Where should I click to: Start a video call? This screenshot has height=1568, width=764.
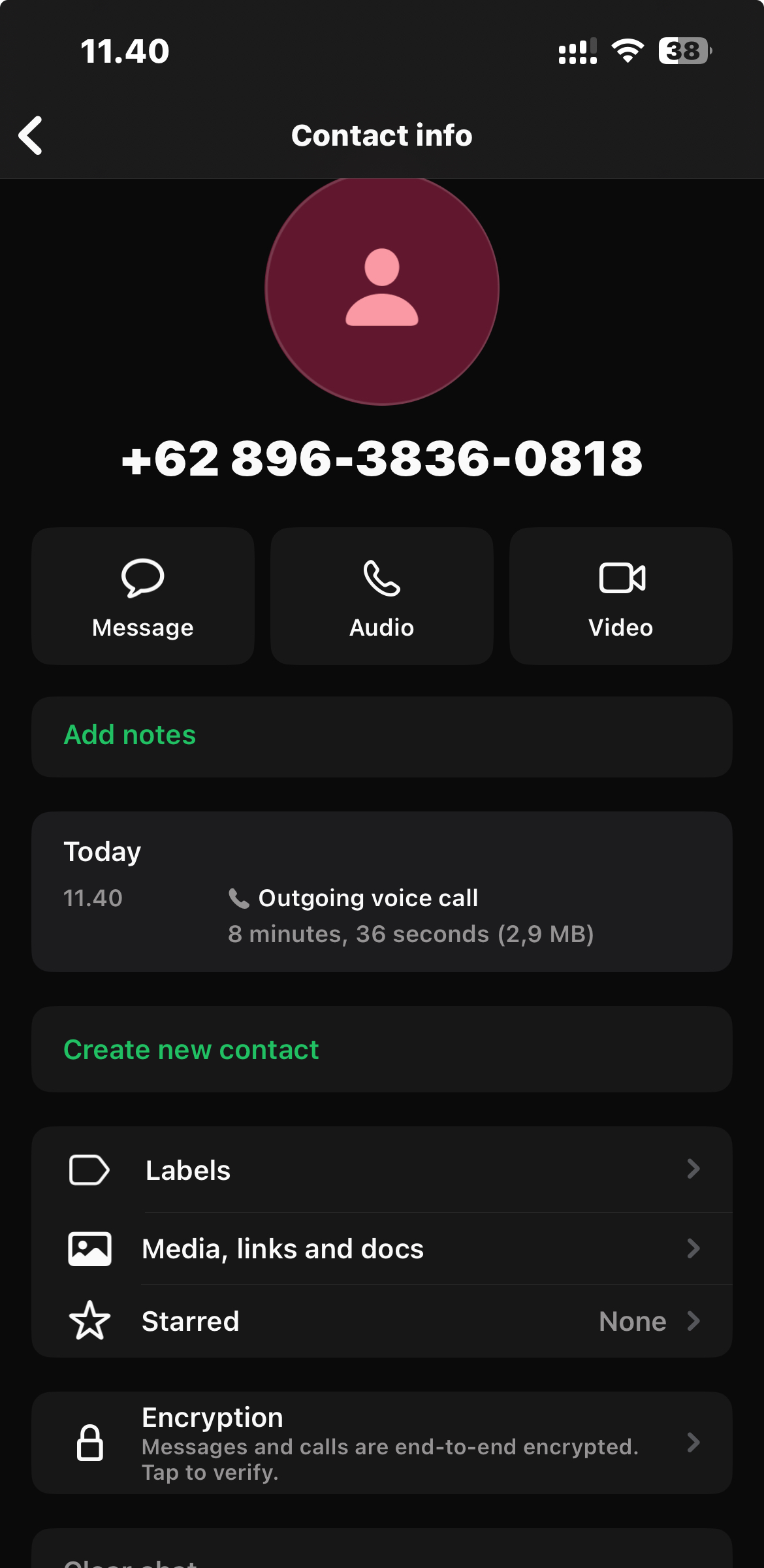pyautogui.click(x=620, y=596)
